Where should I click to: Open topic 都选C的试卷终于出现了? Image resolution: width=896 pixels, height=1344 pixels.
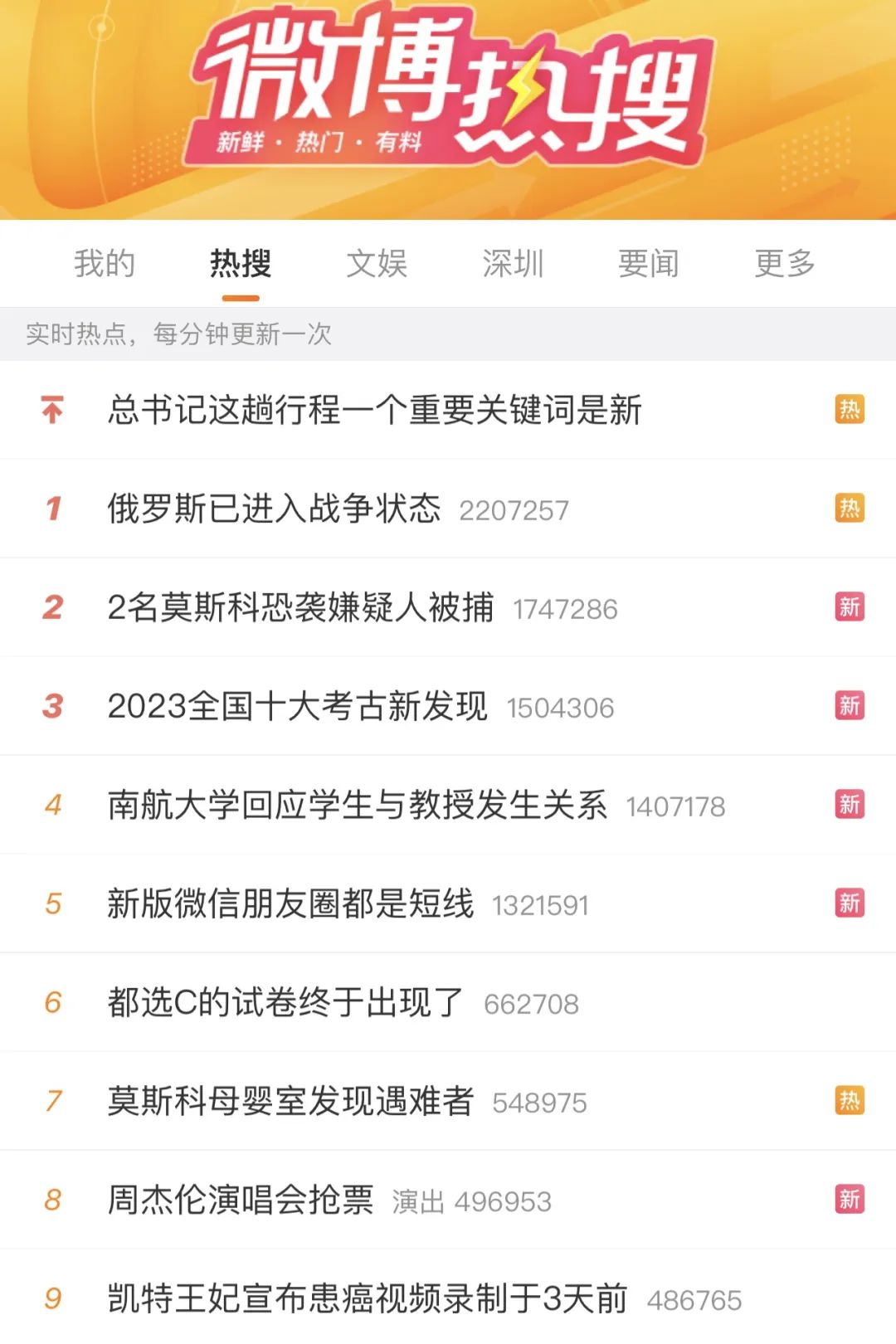tap(282, 1002)
